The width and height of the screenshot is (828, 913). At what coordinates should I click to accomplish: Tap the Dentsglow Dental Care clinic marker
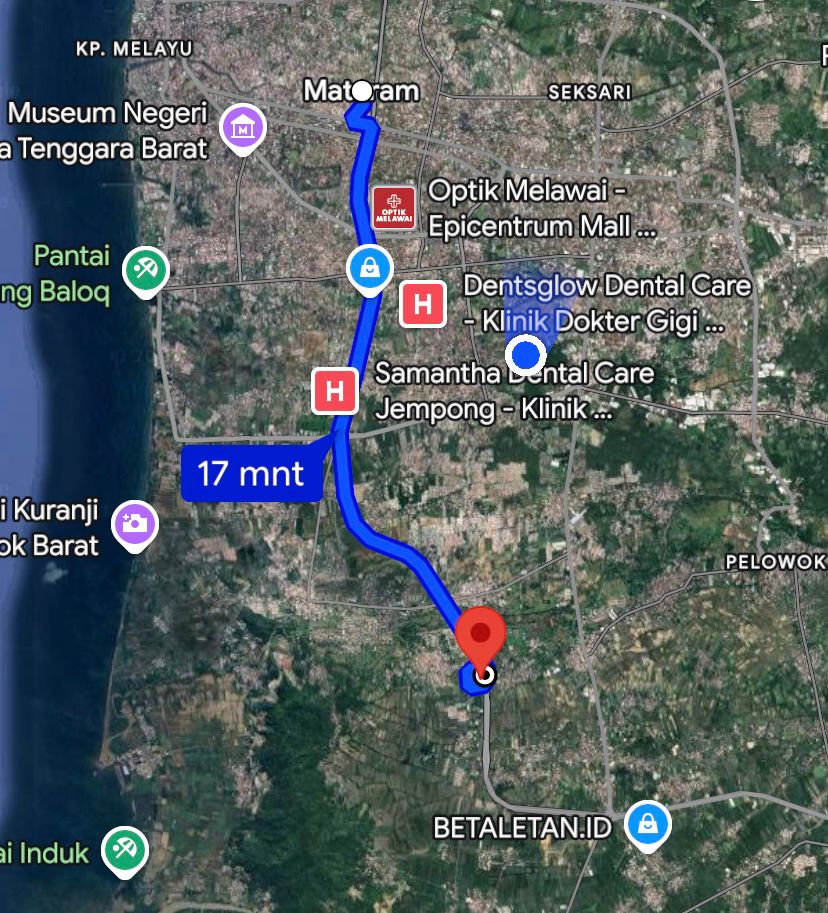[x=423, y=304]
